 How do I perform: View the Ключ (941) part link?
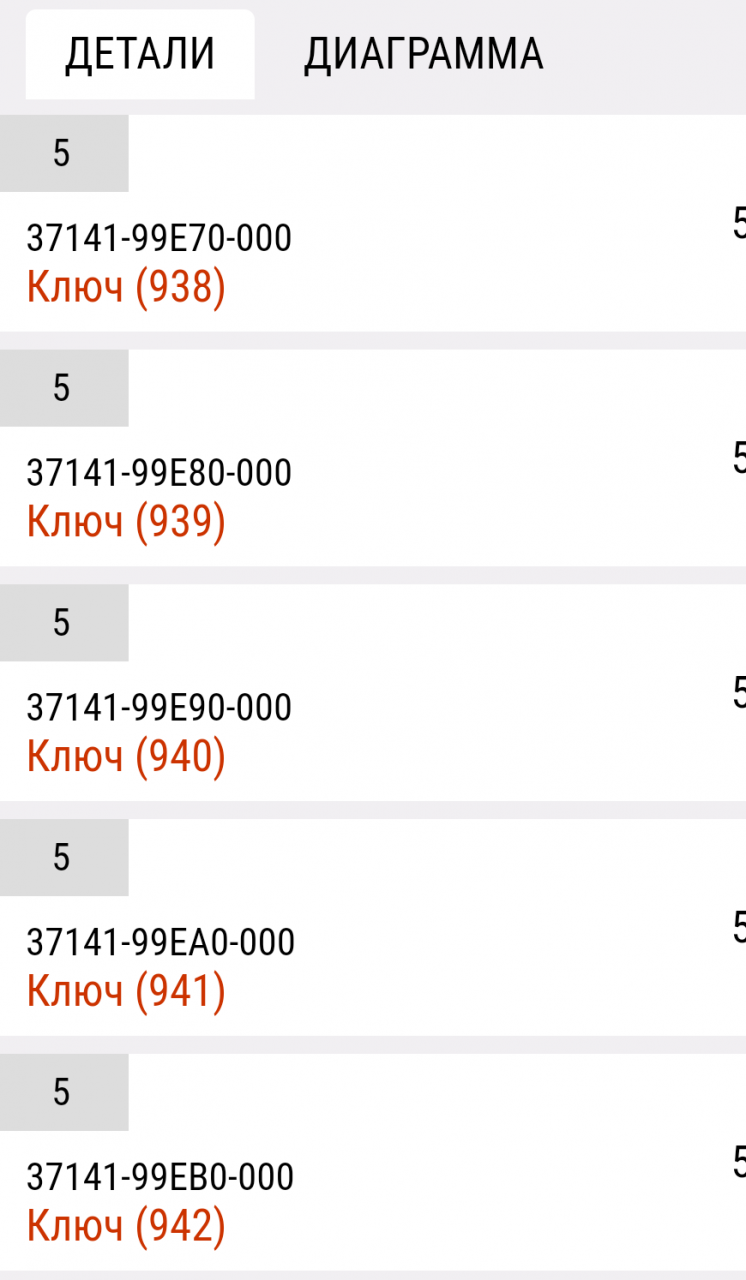tap(126, 991)
